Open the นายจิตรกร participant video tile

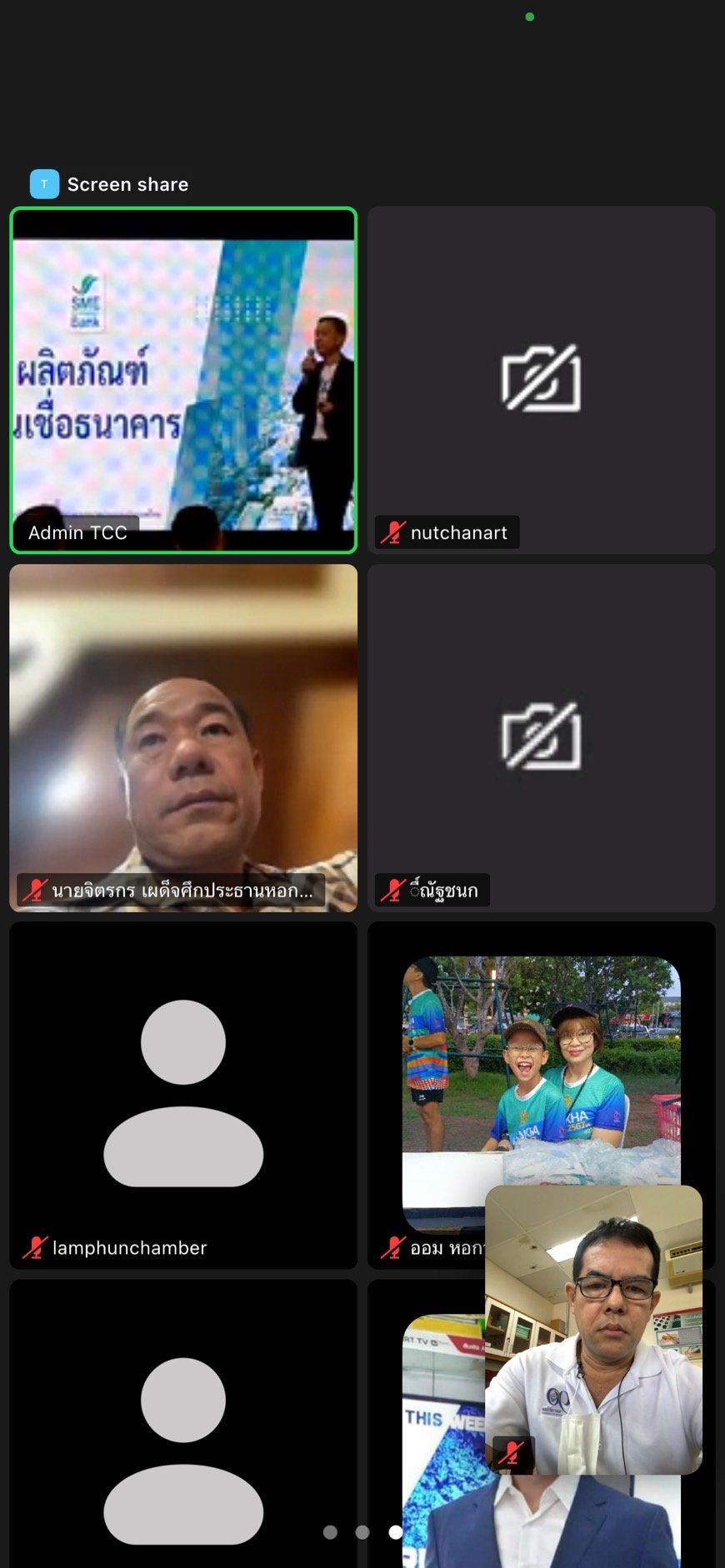point(183,737)
